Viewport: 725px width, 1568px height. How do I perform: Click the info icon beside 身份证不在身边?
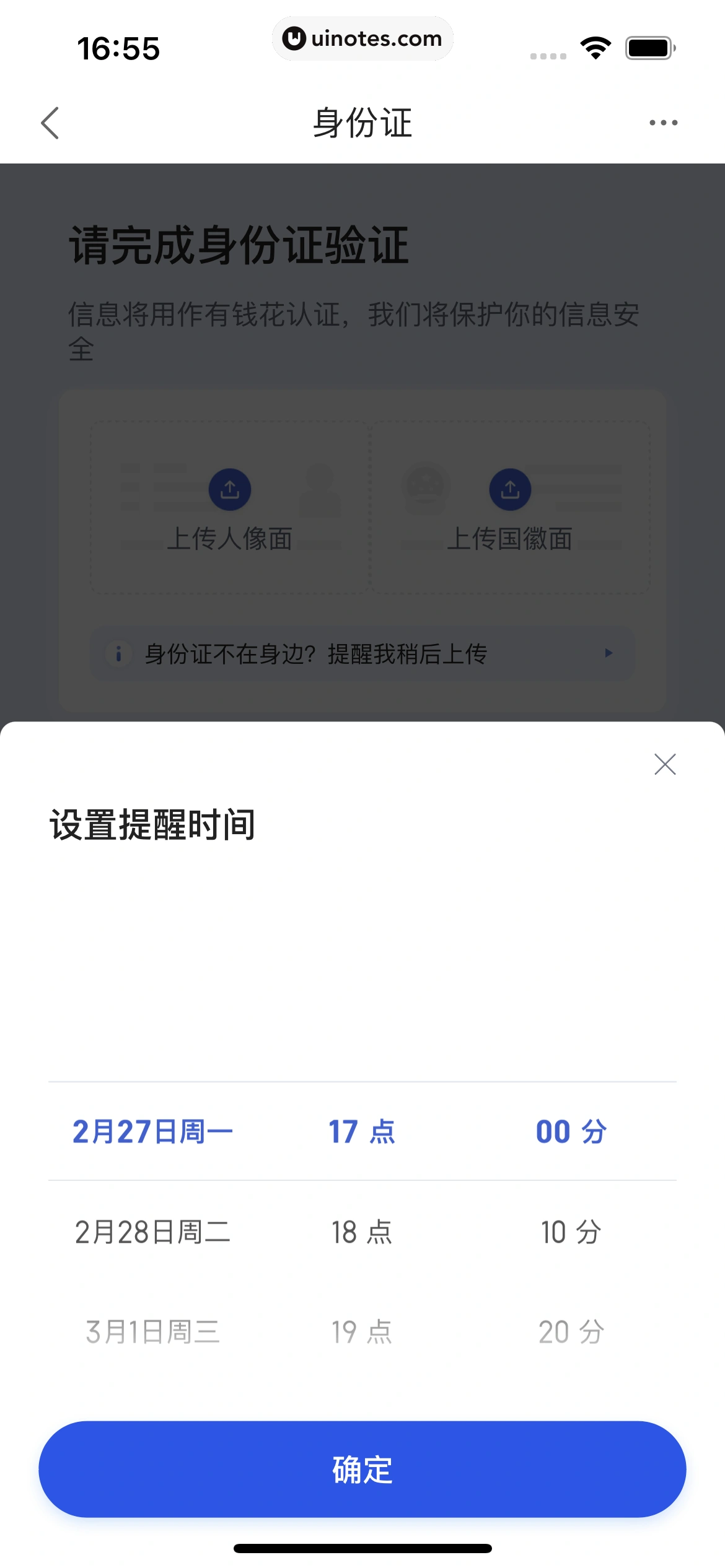click(x=118, y=653)
